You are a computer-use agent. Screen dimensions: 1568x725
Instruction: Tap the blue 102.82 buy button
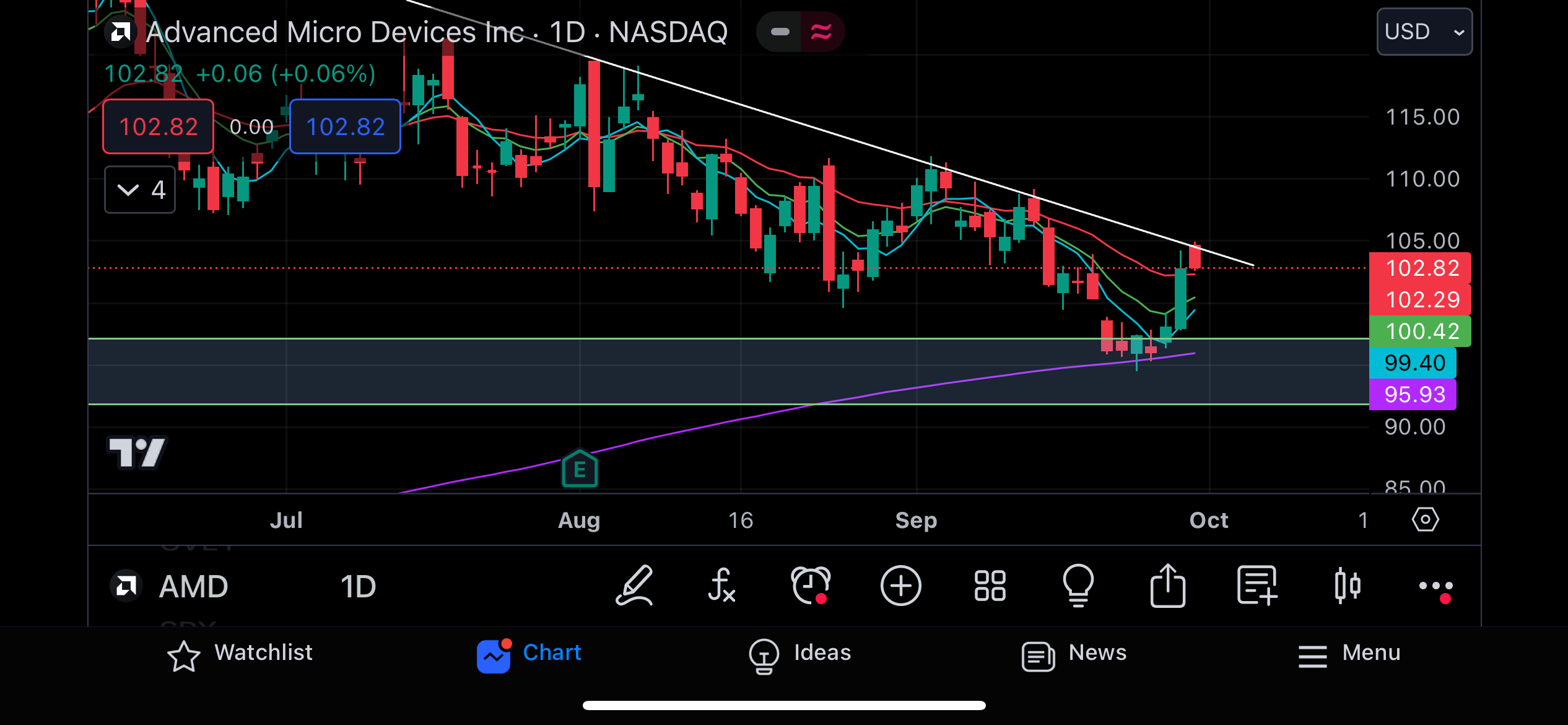(x=346, y=126)
